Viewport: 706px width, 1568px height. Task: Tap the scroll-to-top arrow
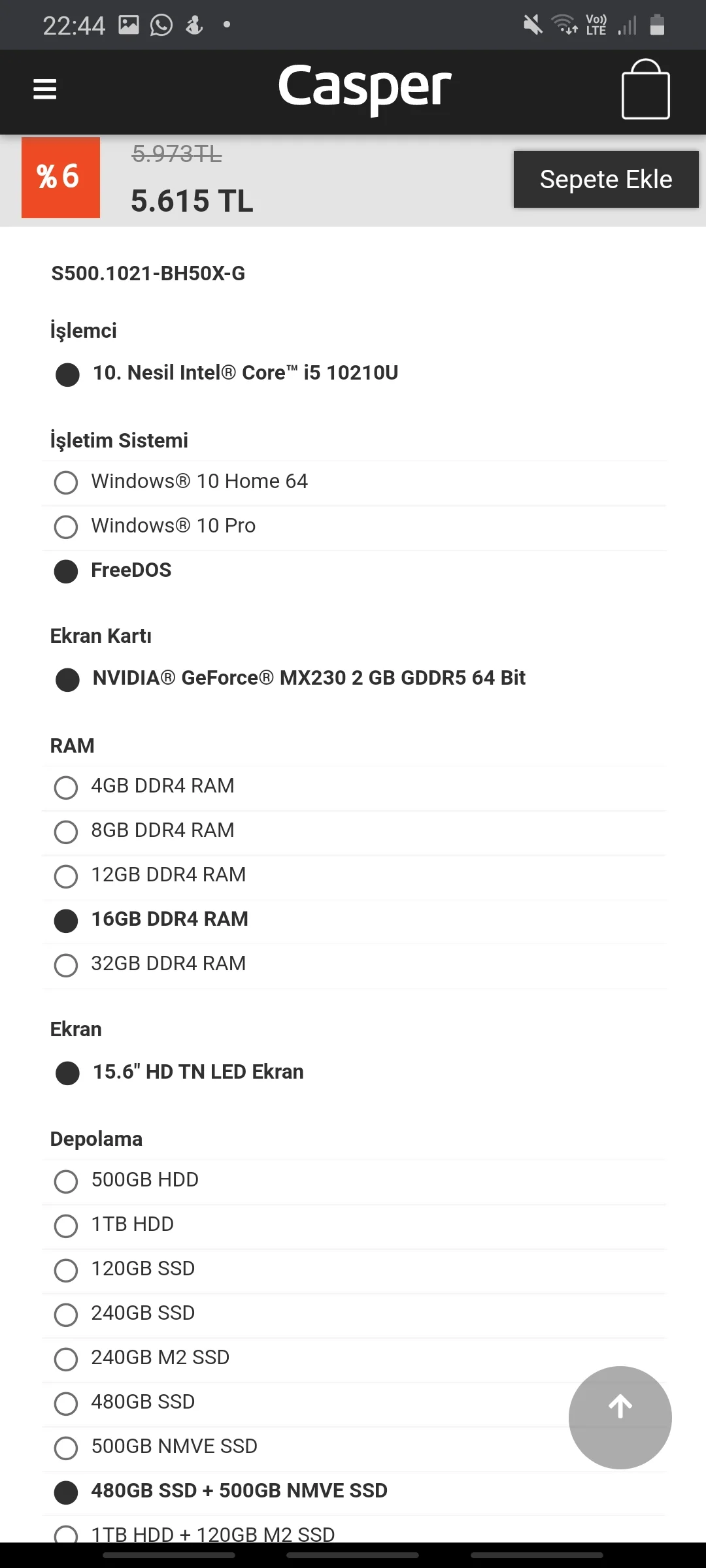[620, 1416]
